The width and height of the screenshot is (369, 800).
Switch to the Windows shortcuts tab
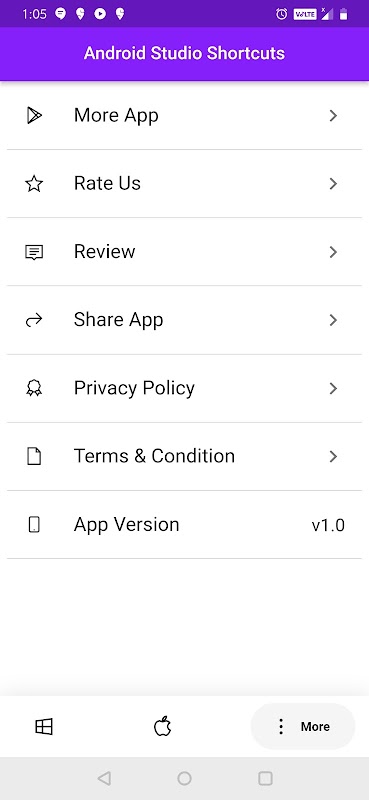(44, 727)
